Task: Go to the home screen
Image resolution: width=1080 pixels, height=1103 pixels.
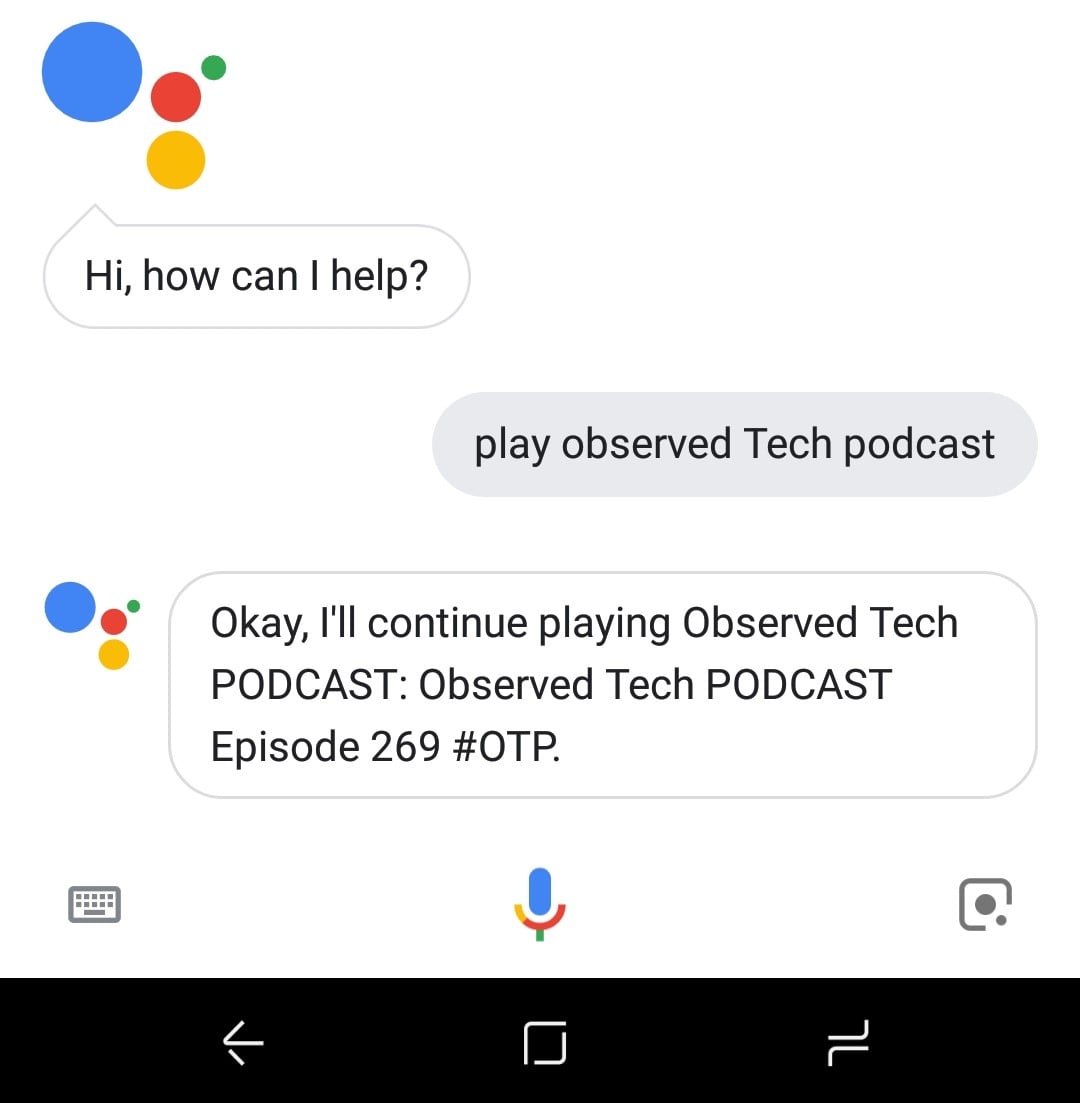Action: point(545,1044)
